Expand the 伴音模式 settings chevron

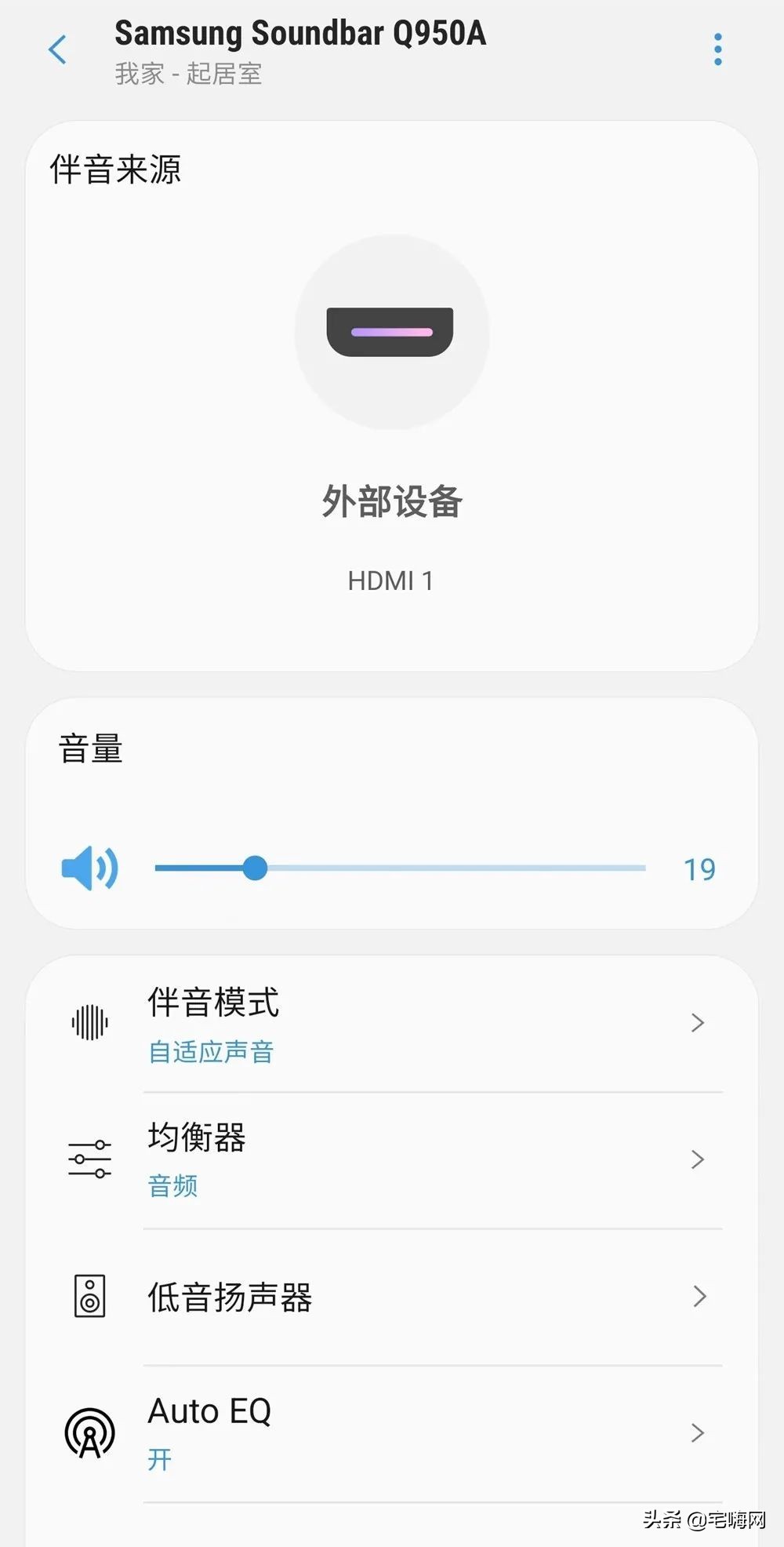(697, 1022)
